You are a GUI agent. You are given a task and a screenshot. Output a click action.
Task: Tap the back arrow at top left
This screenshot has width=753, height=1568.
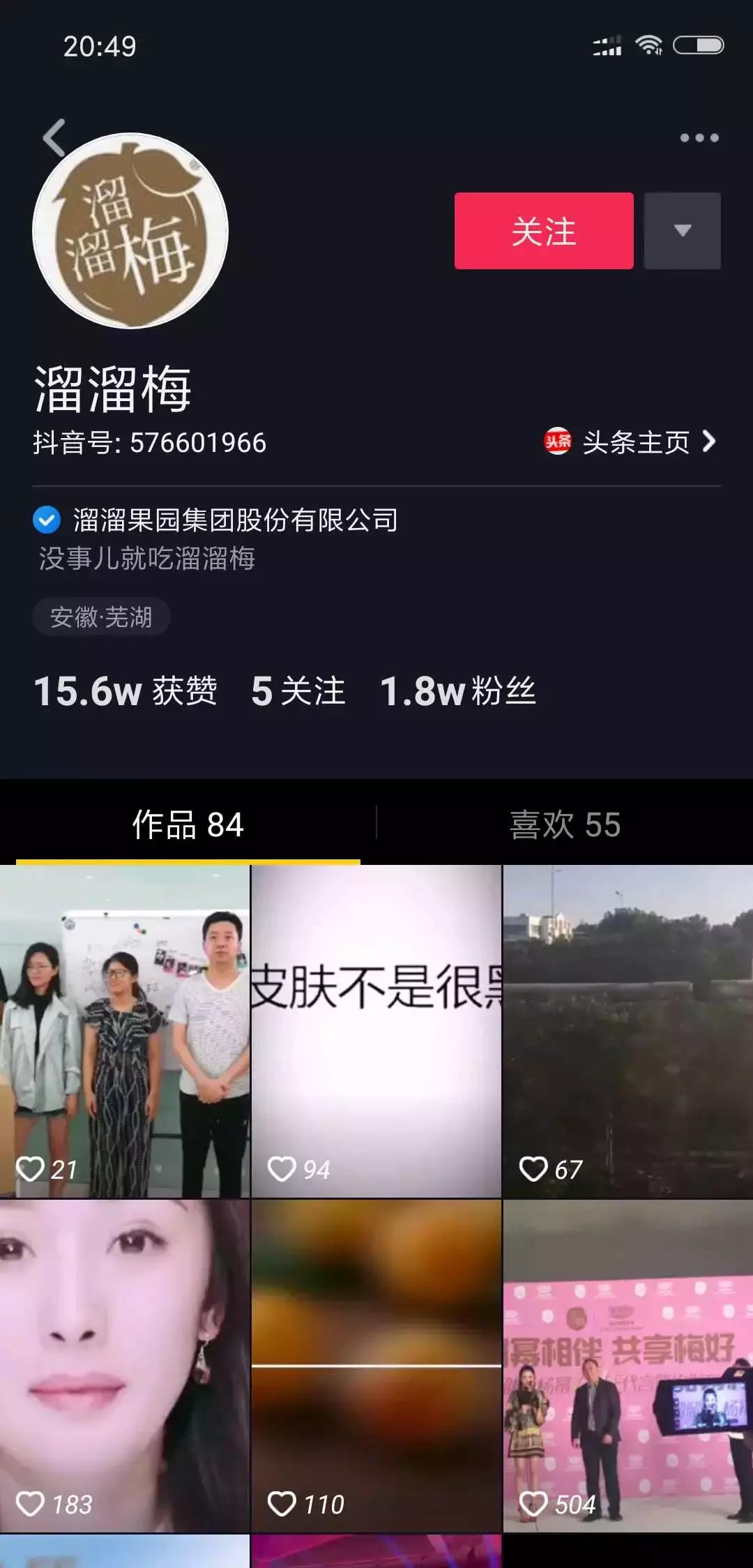pyautogui.click(x=53, y=137)
